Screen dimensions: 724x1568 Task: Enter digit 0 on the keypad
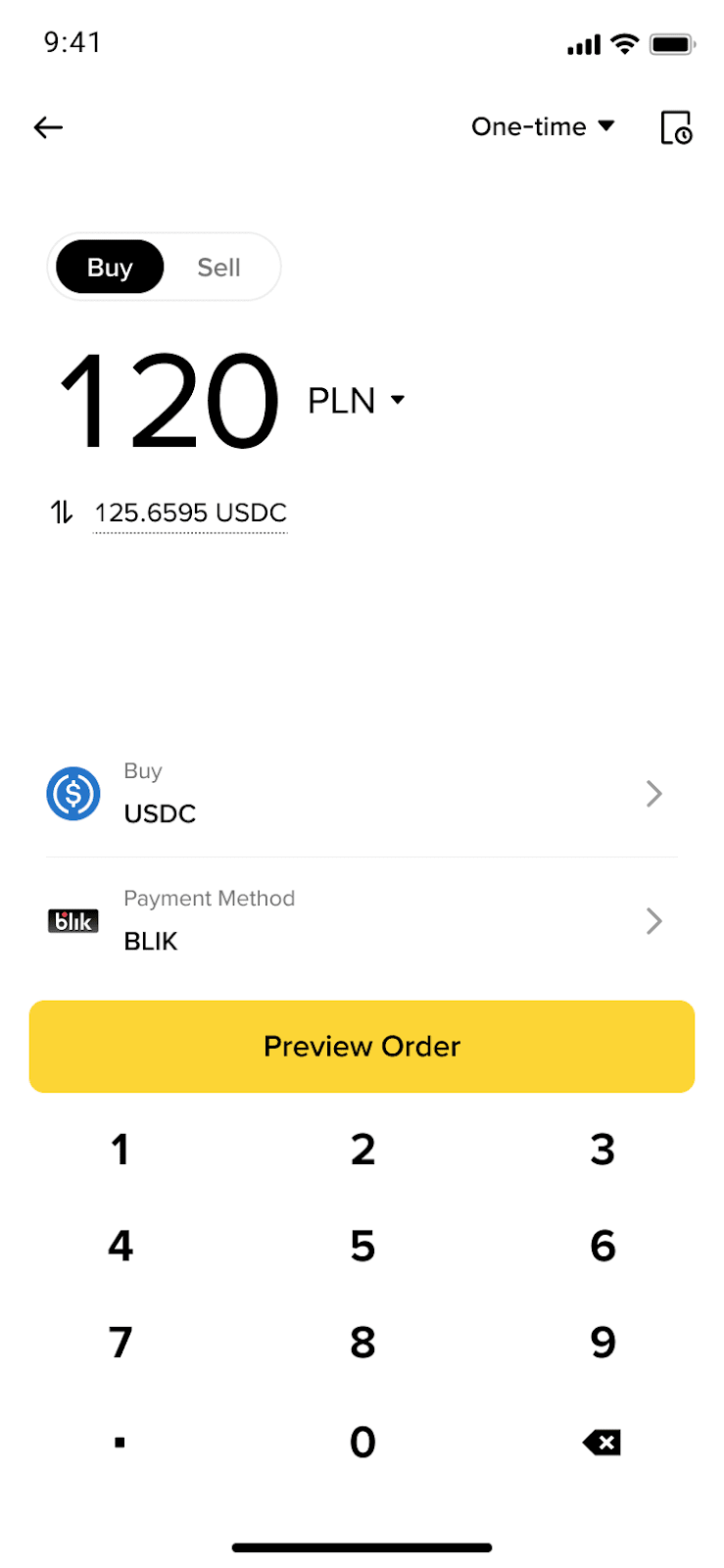pos(362,1442)
